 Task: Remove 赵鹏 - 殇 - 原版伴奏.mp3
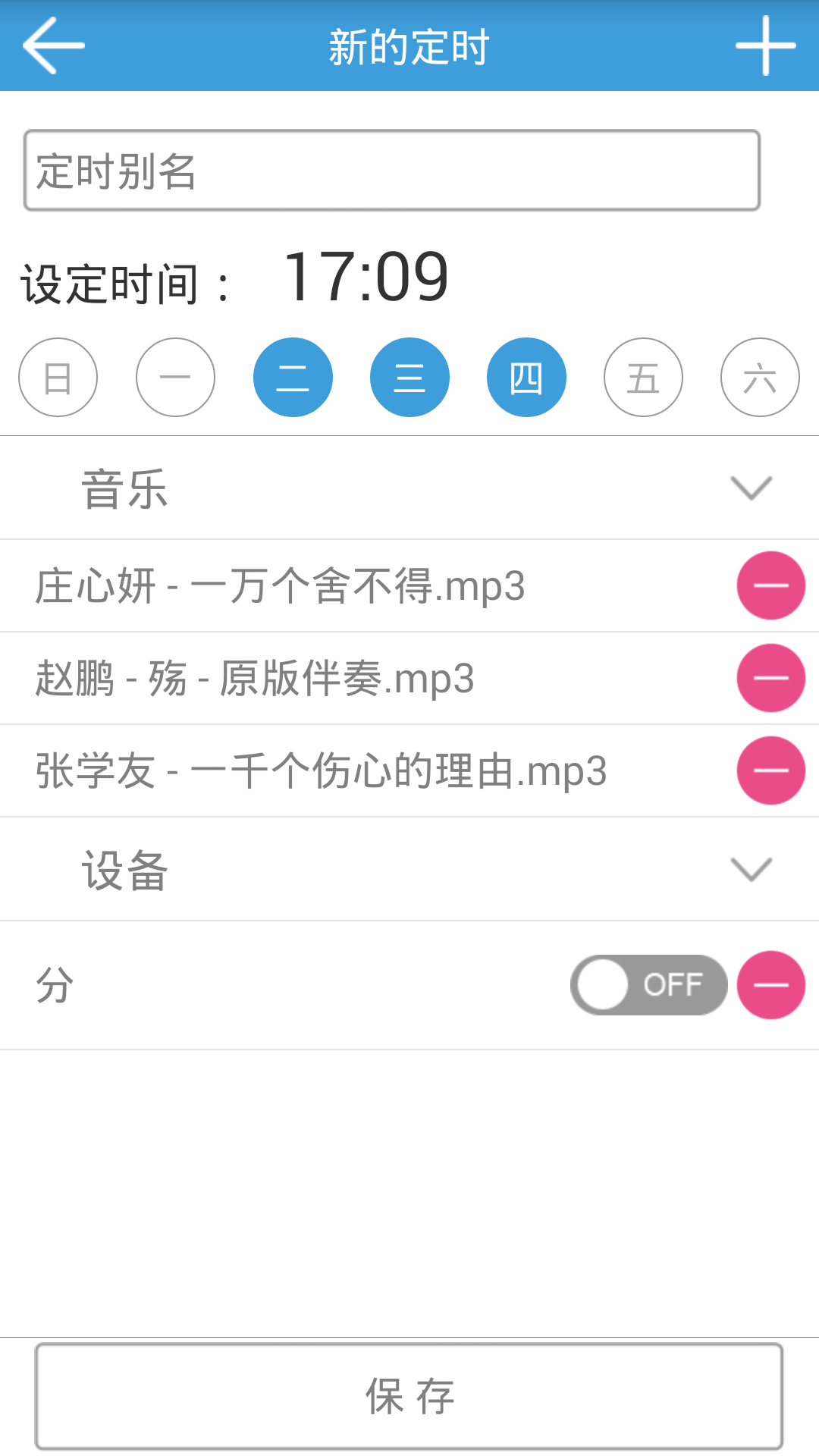(770, 678)
